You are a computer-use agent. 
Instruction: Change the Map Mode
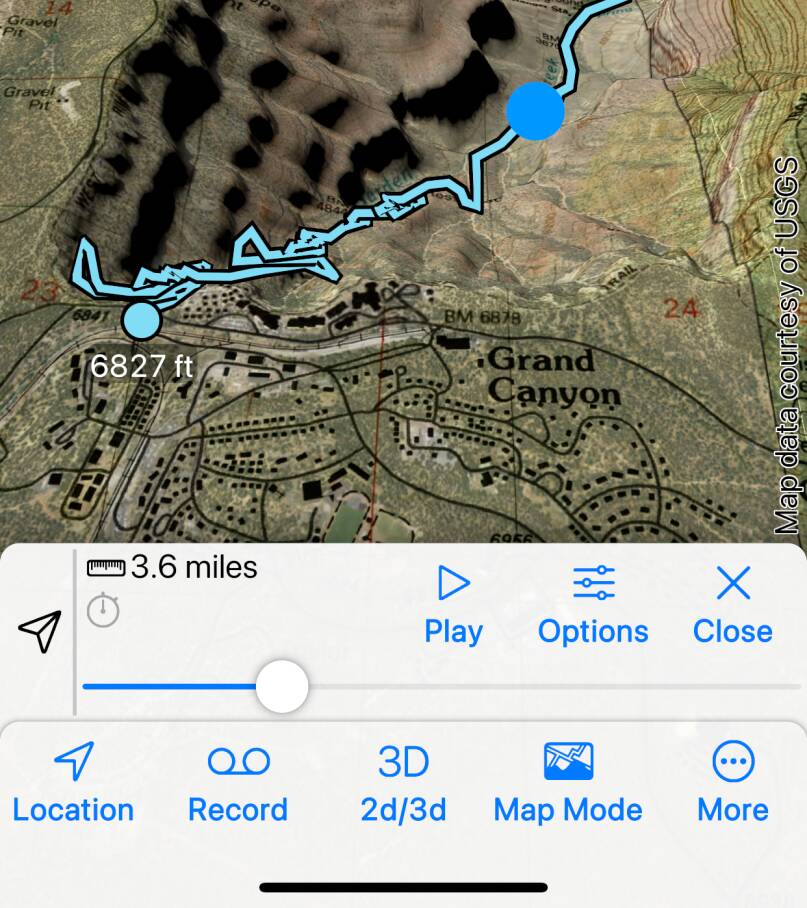[x=568, y=783]
